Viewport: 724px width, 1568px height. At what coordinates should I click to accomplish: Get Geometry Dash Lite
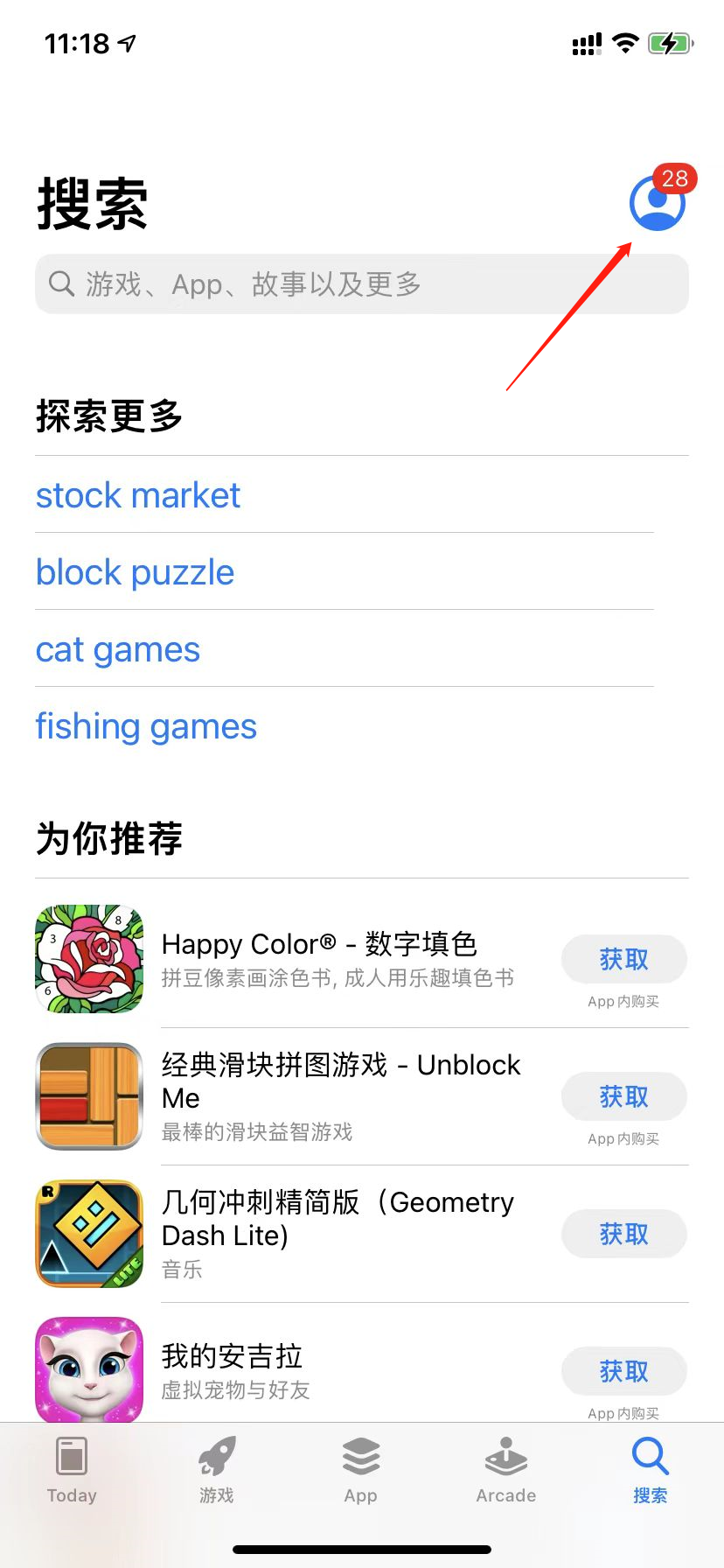[x=623, y=1234]
